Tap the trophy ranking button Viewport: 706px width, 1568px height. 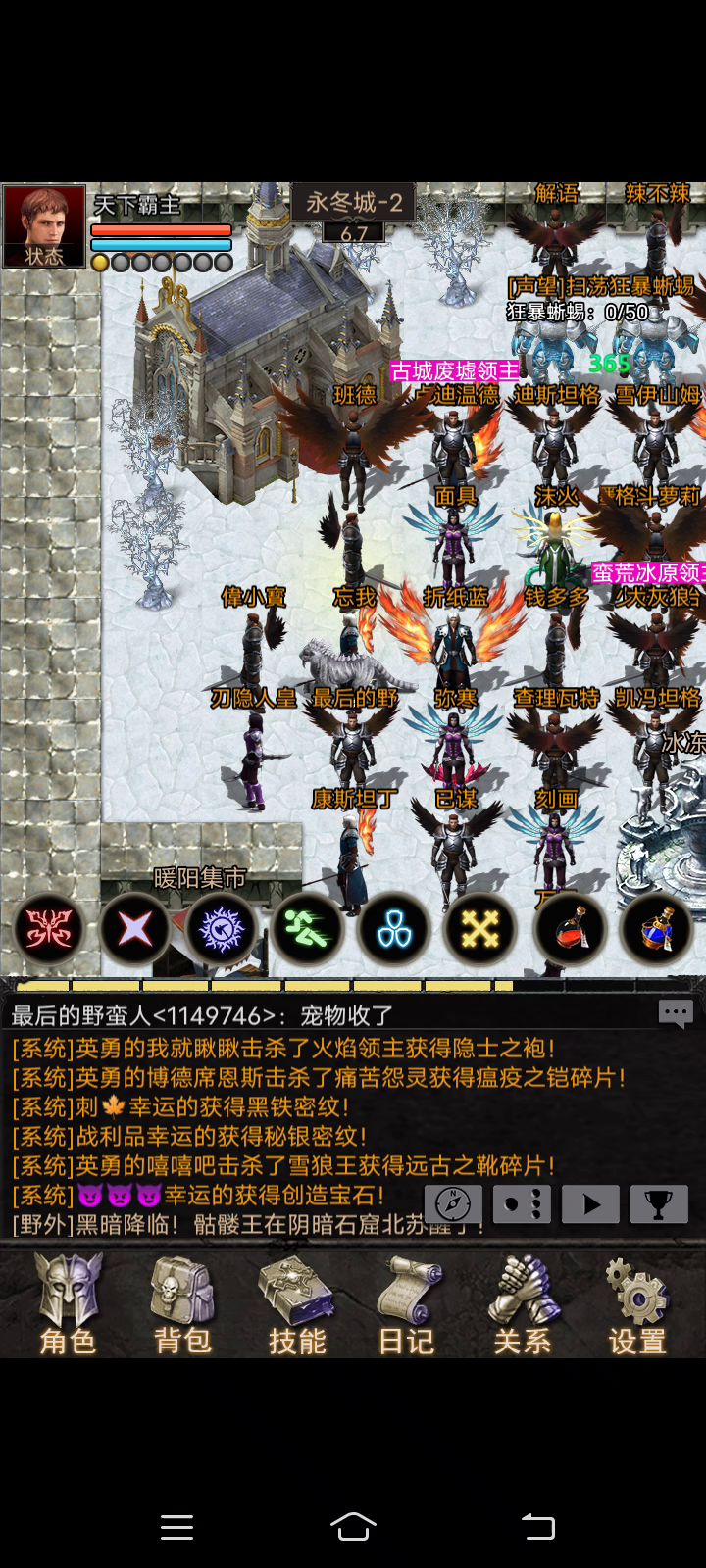click(x=659, y=1203)
